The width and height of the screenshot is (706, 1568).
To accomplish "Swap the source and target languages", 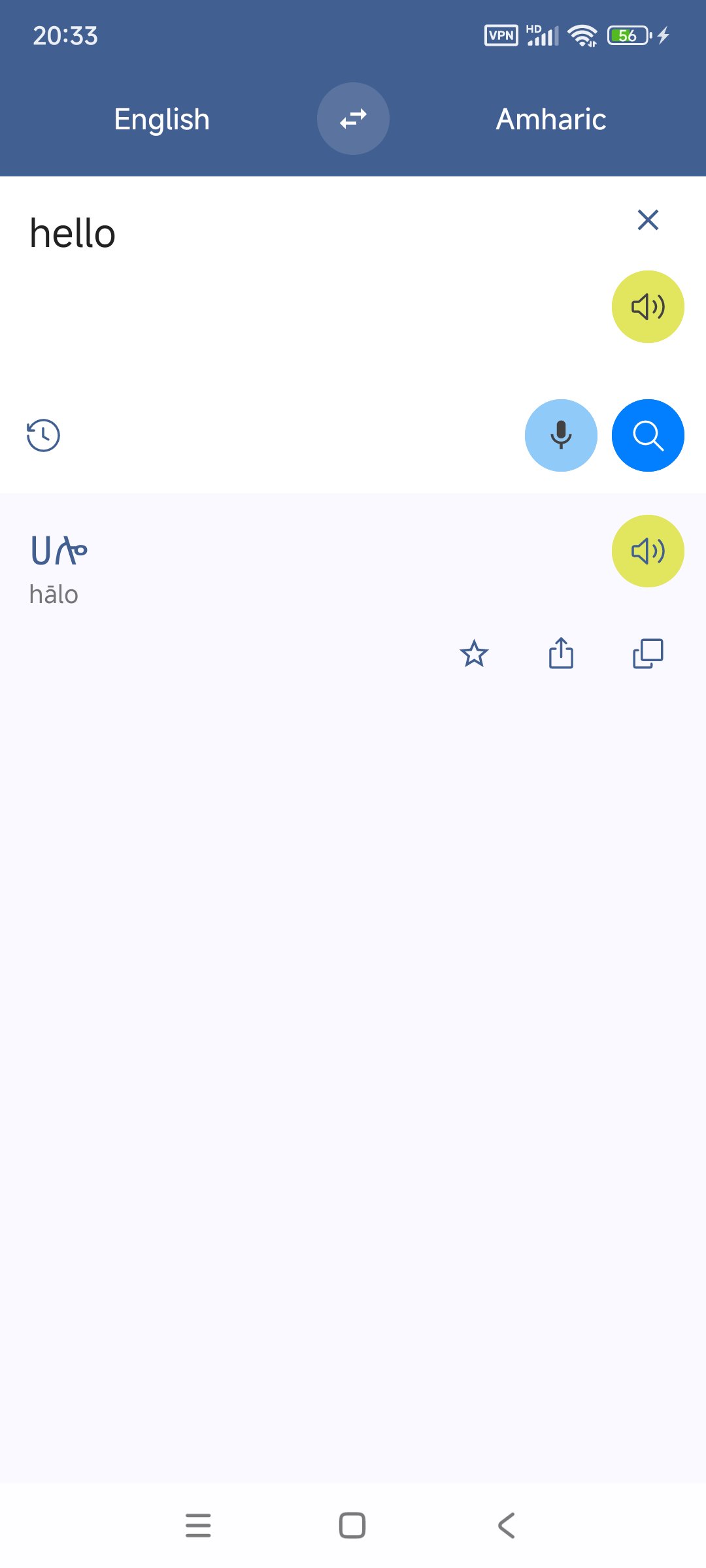I will point(353,119).
